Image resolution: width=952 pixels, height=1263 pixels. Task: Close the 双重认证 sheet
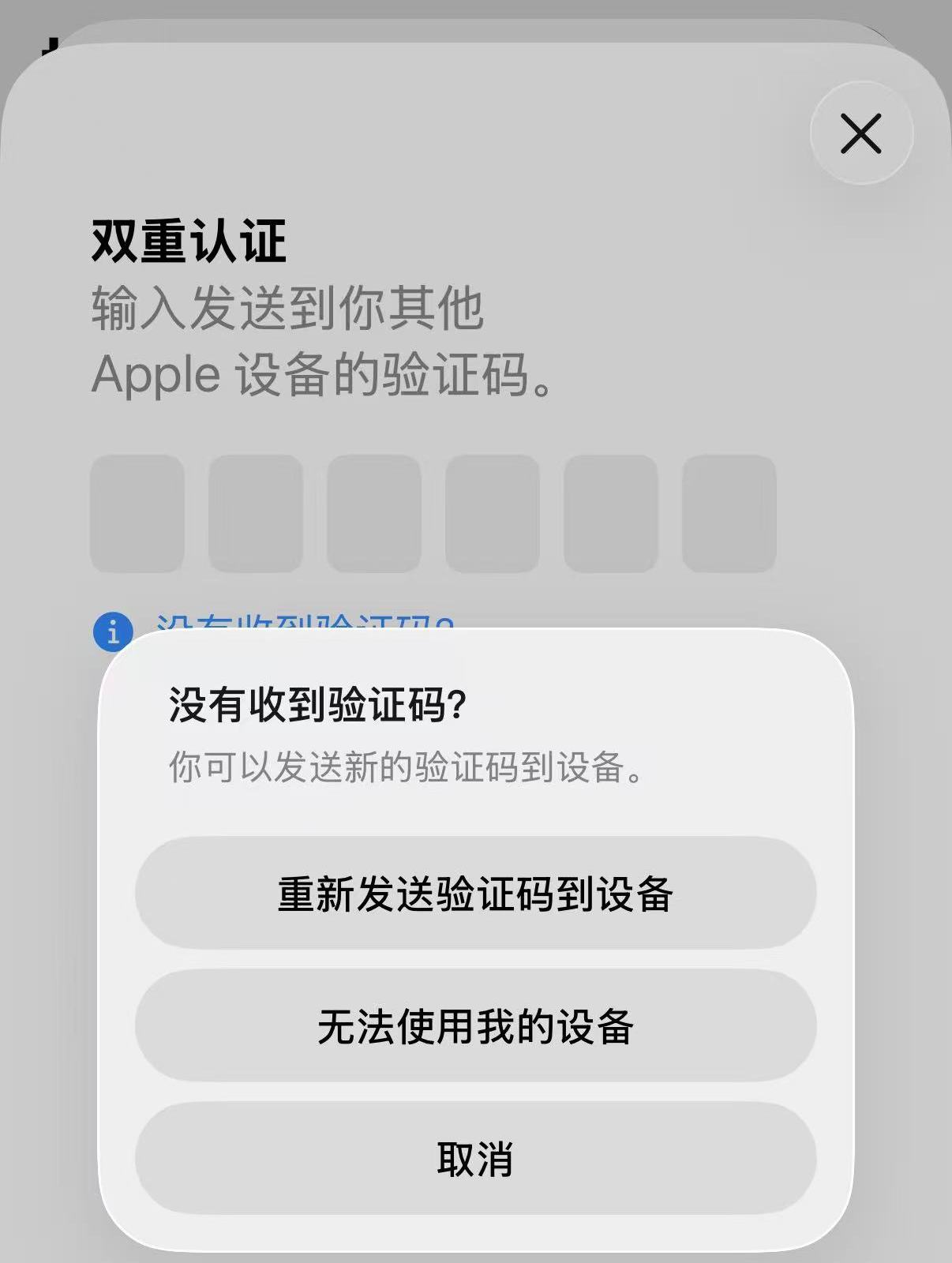point(860,133)
